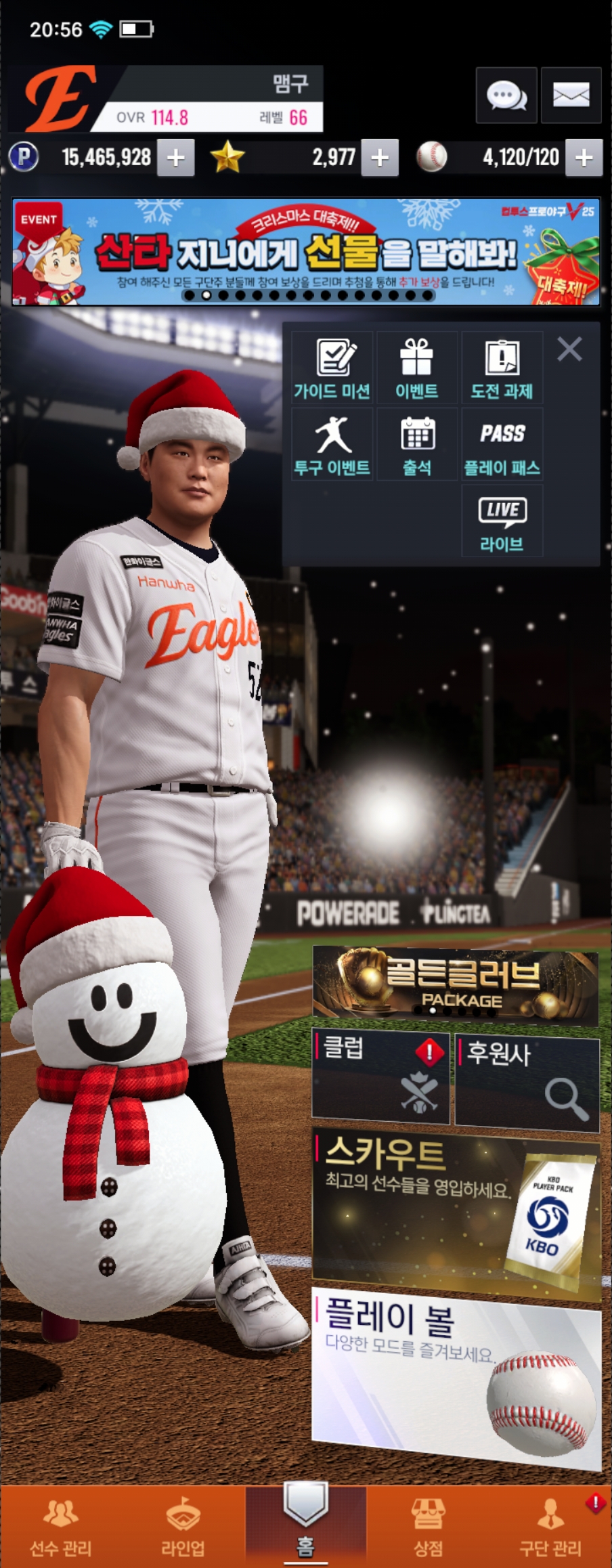Open 투구 이벤트 pitching event
612x1568 pixels.
click(x=332, y=445)
